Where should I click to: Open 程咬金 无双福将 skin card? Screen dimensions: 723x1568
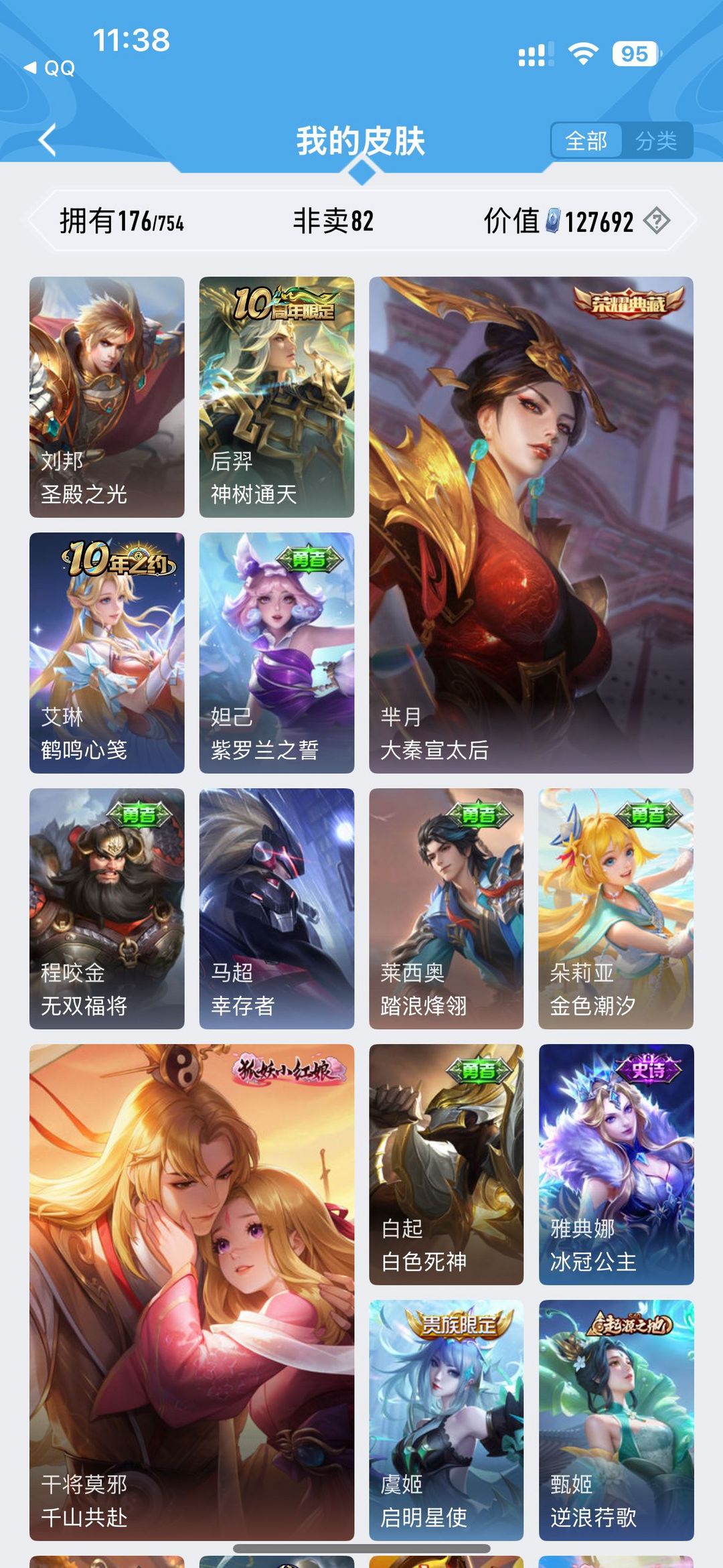(x=107, y=909)
